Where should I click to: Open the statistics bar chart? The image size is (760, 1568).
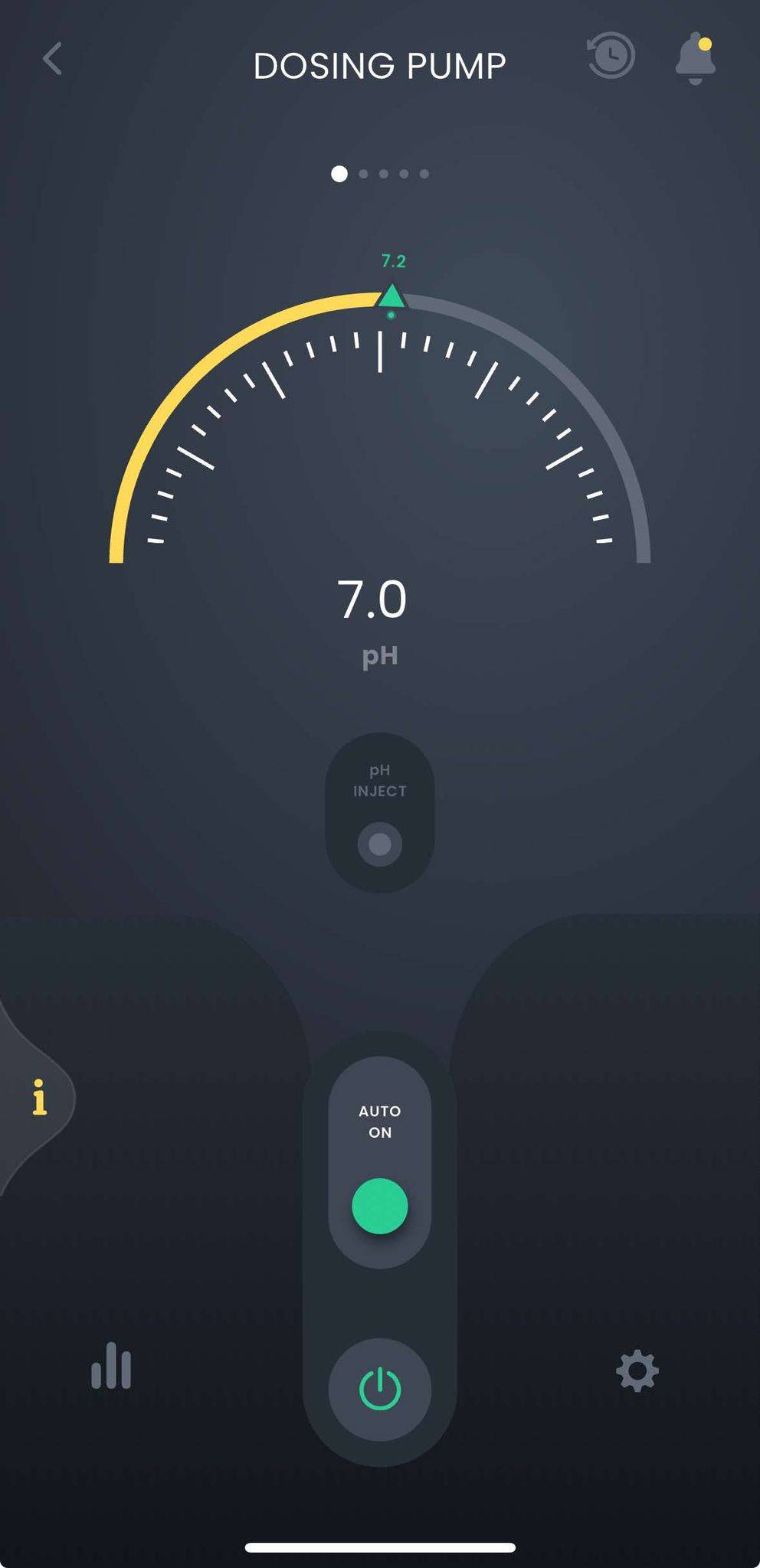click(111, 1365)
